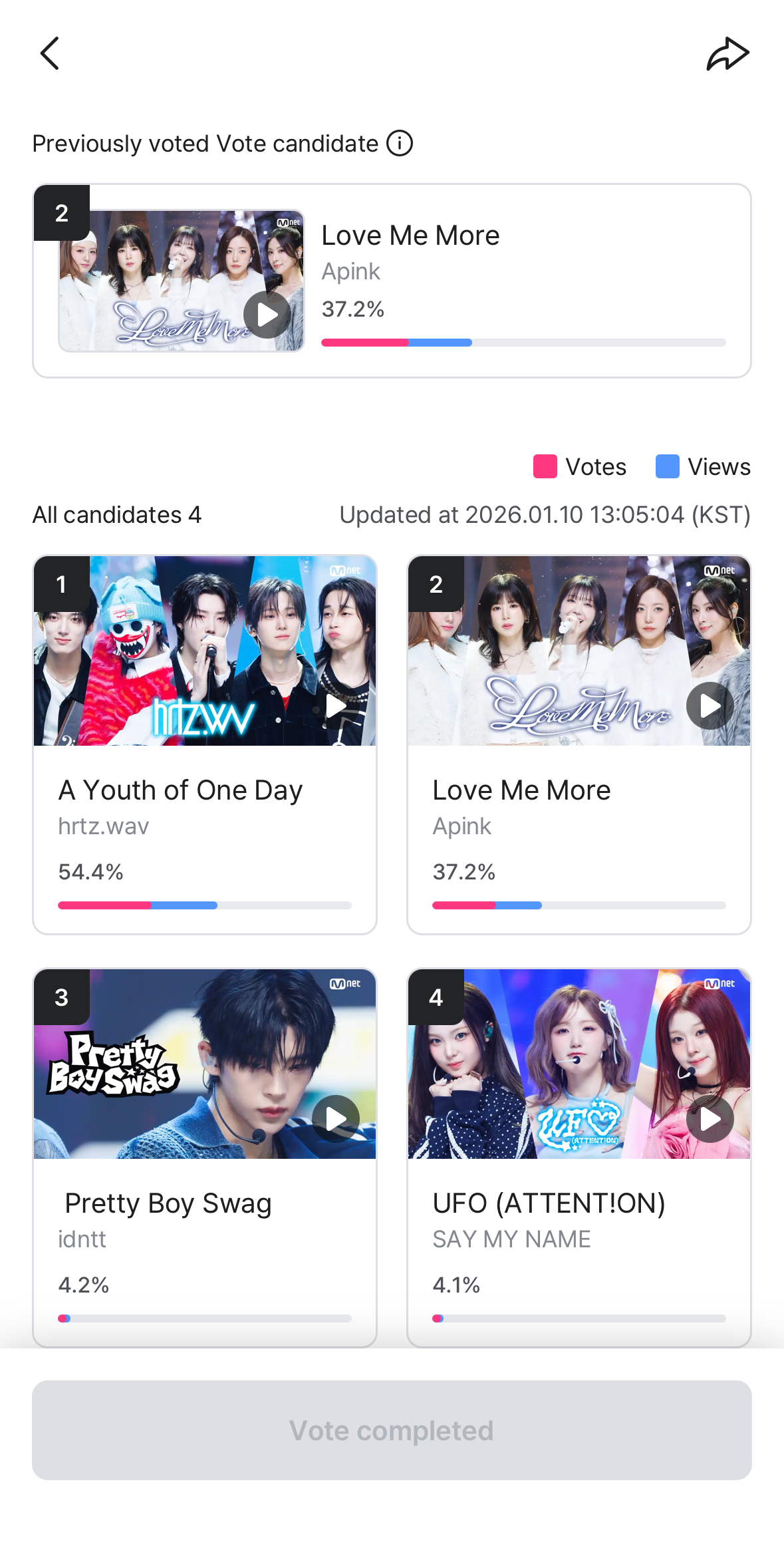Play the hrtz.wav performance video

(336, 706)
